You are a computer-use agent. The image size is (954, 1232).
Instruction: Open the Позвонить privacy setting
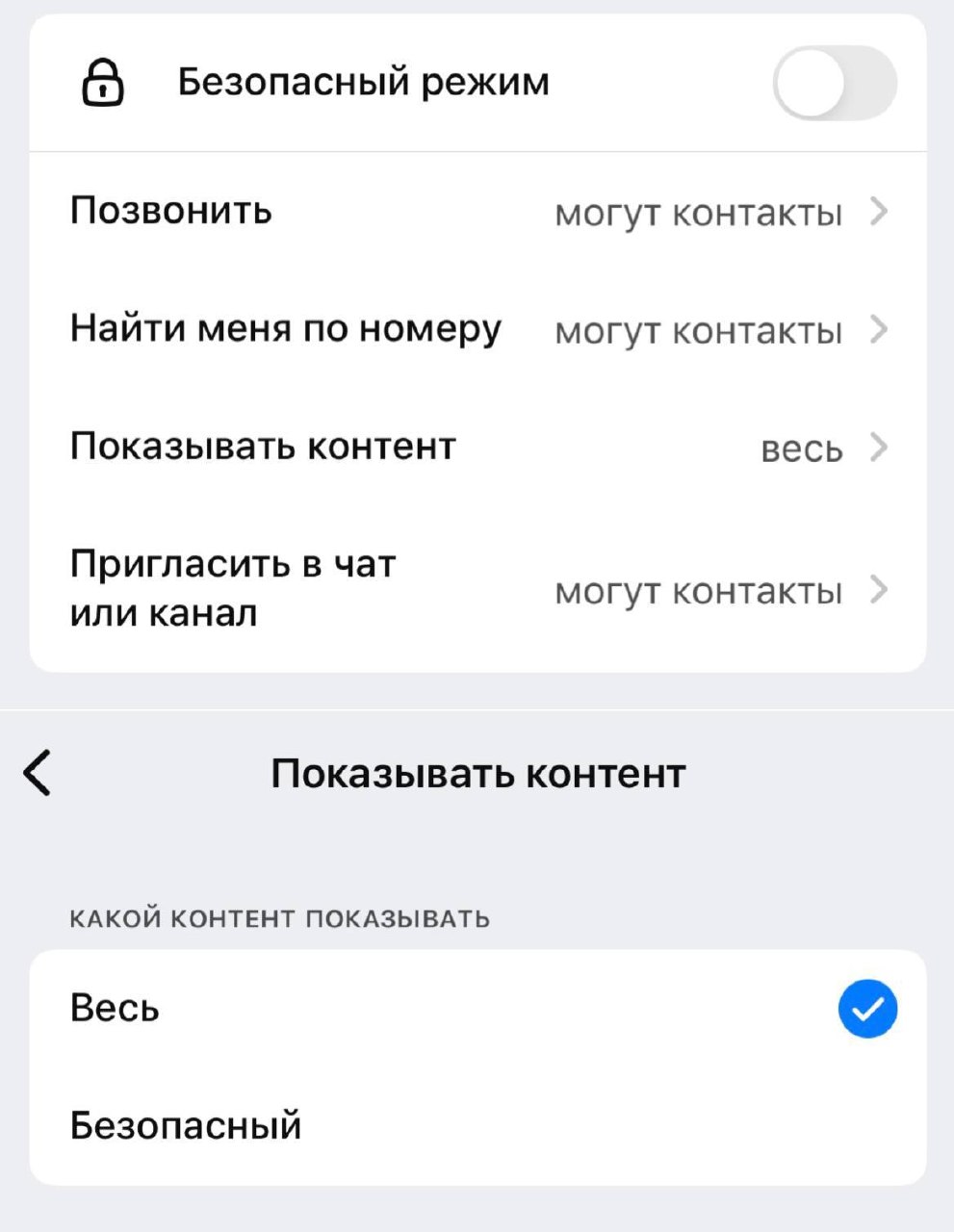click(x=477, y=211)
